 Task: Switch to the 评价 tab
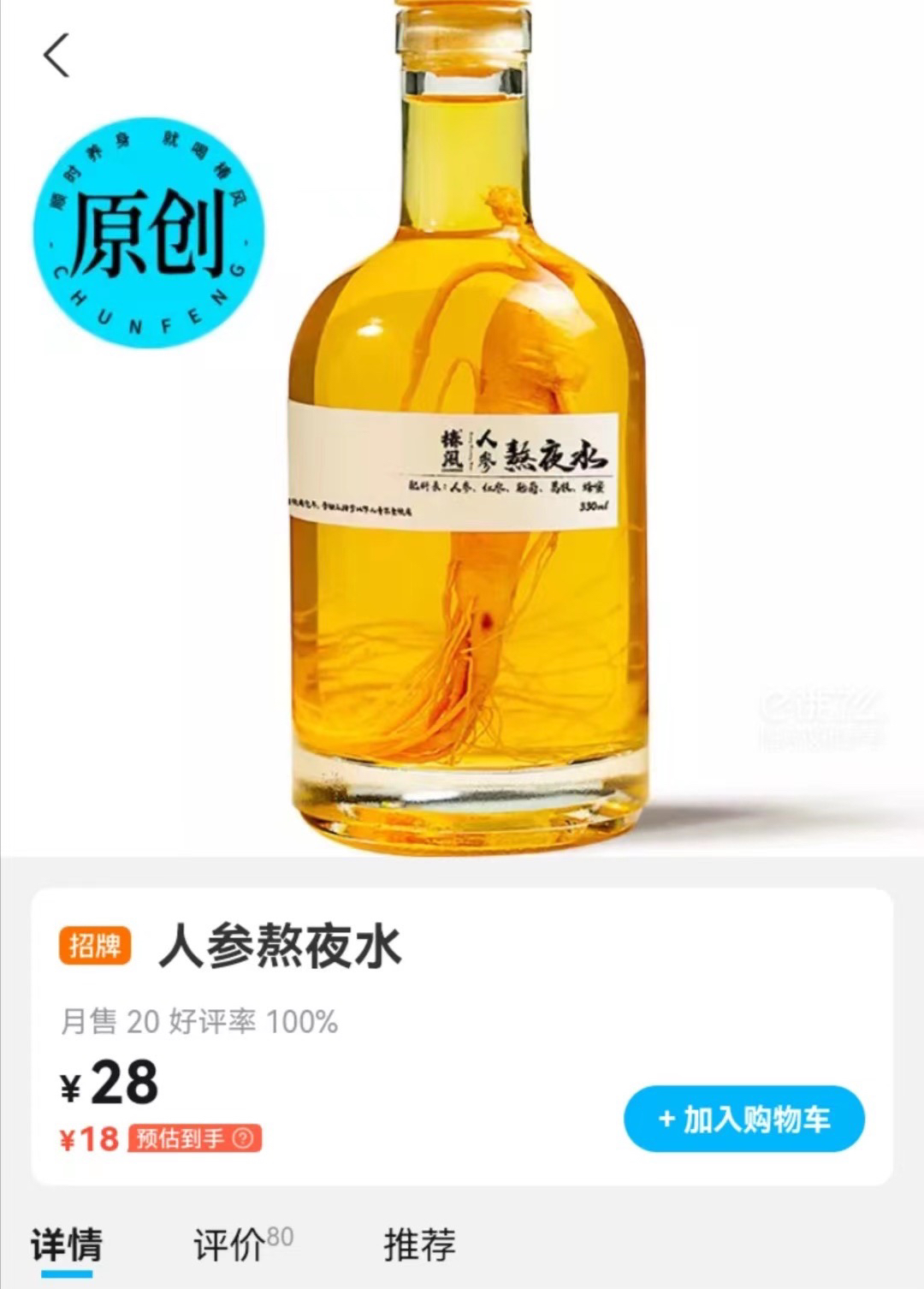[229, 1245]
